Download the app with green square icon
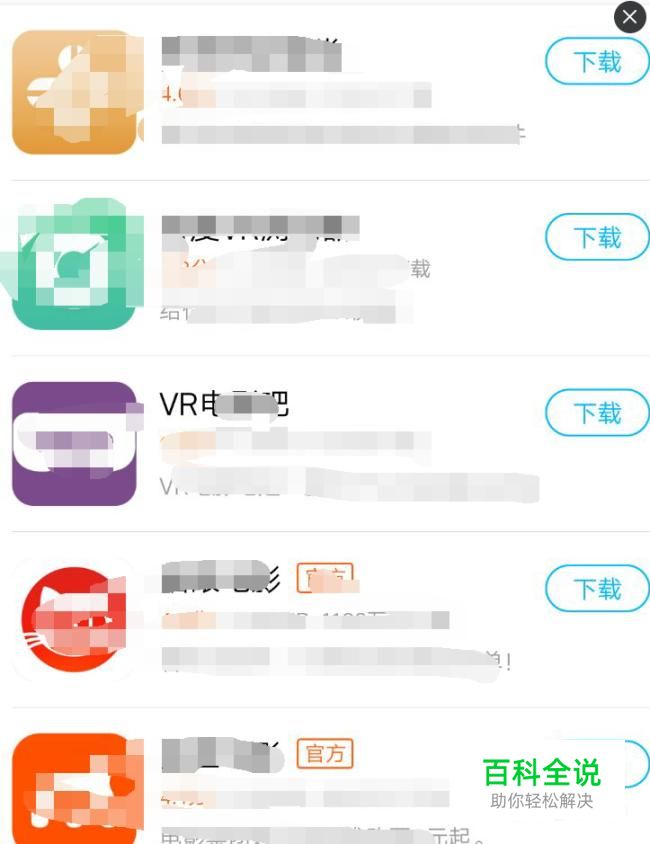650x844 pixels. pyautogui.click(x=597, y=238)
